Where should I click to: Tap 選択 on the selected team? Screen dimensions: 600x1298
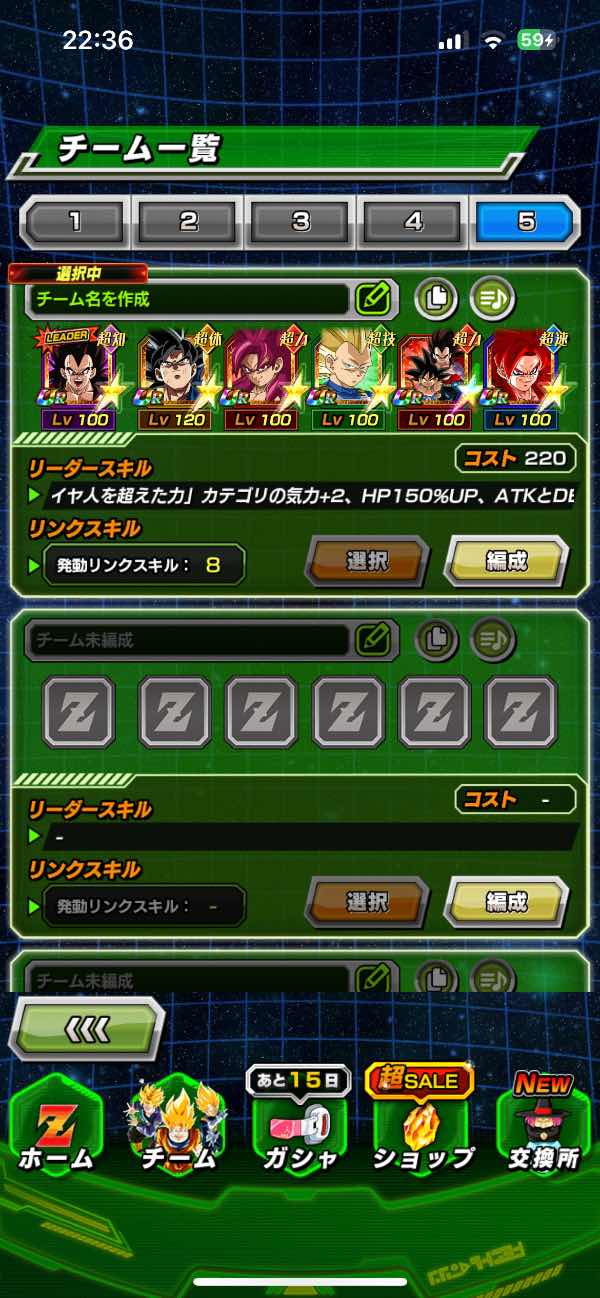coord(366,561)
